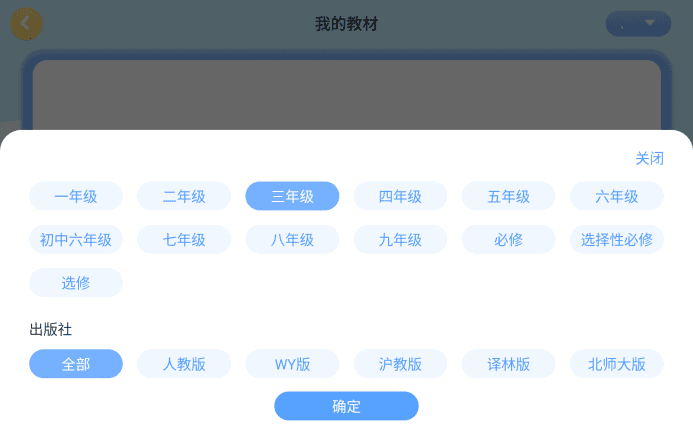The image size is (693, 433).
Task: Choose the WY版 publisher chip
Action: 292,364
